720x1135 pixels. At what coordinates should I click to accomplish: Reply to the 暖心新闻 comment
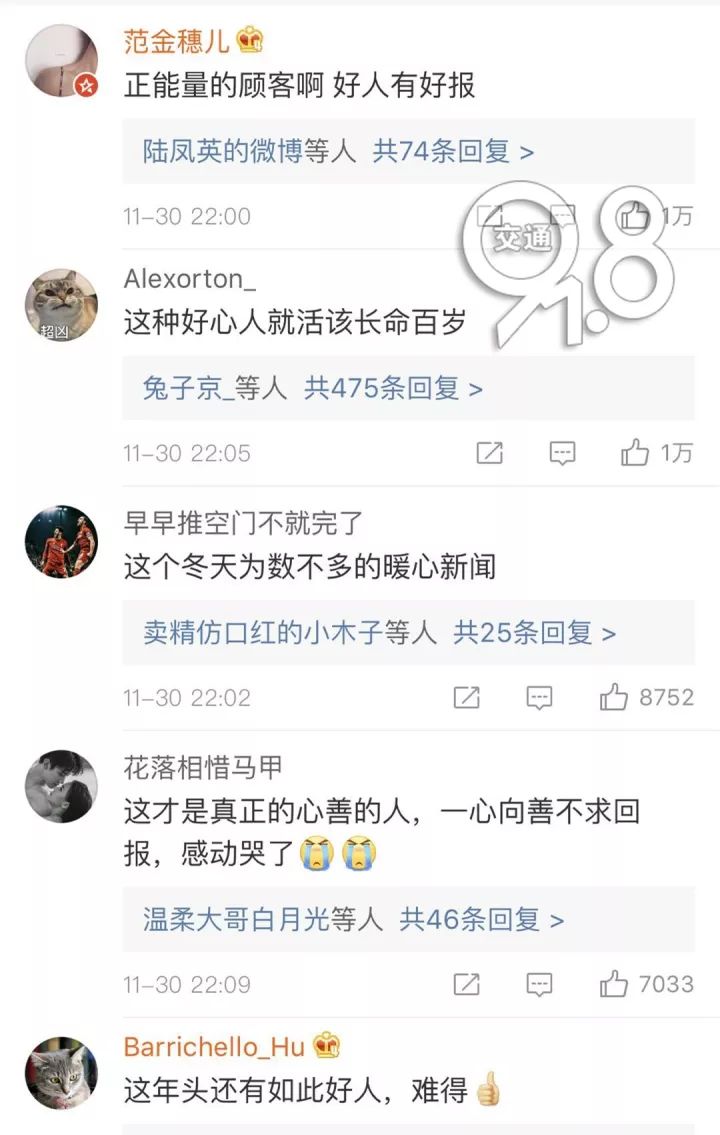click(x=540, y=697)
